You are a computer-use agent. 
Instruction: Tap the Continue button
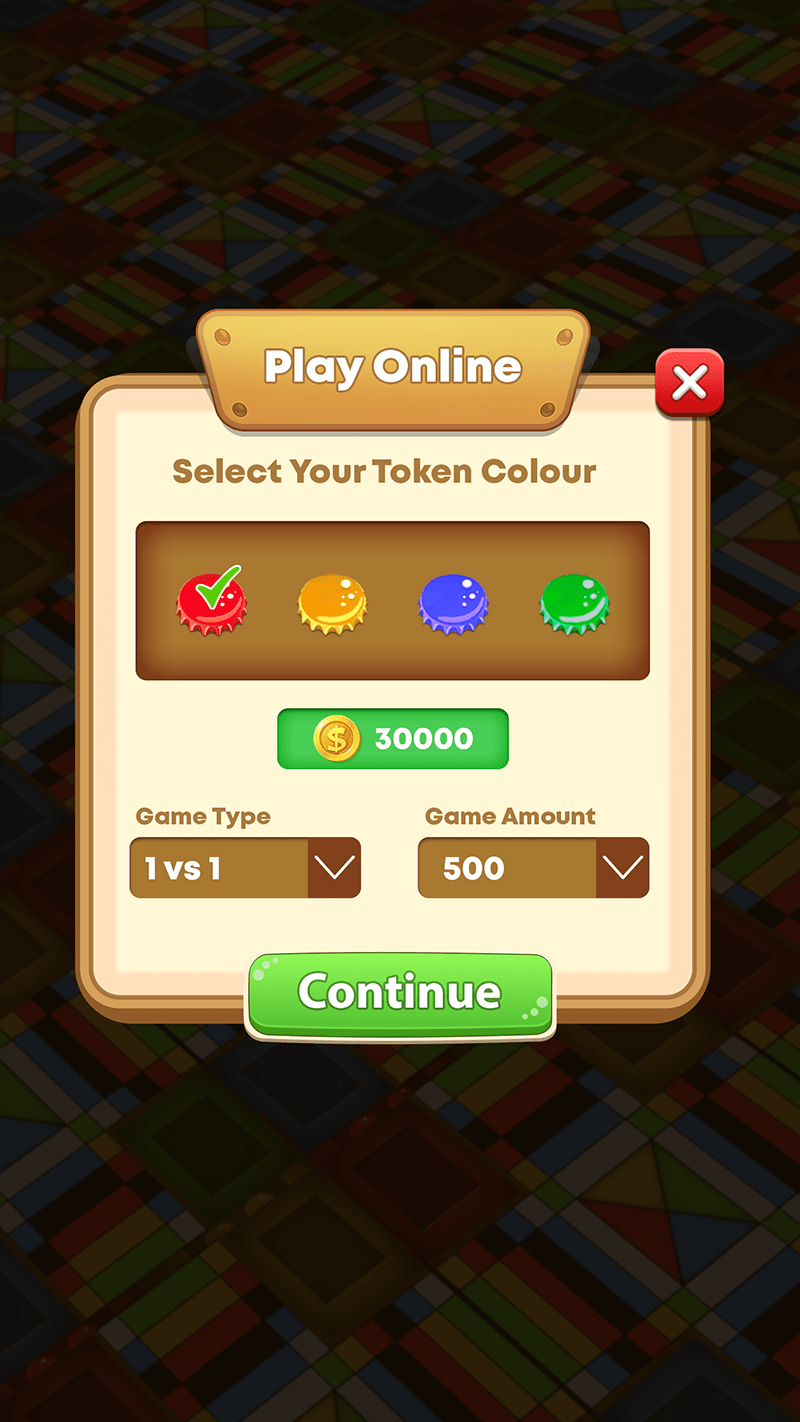pos(400,993)
